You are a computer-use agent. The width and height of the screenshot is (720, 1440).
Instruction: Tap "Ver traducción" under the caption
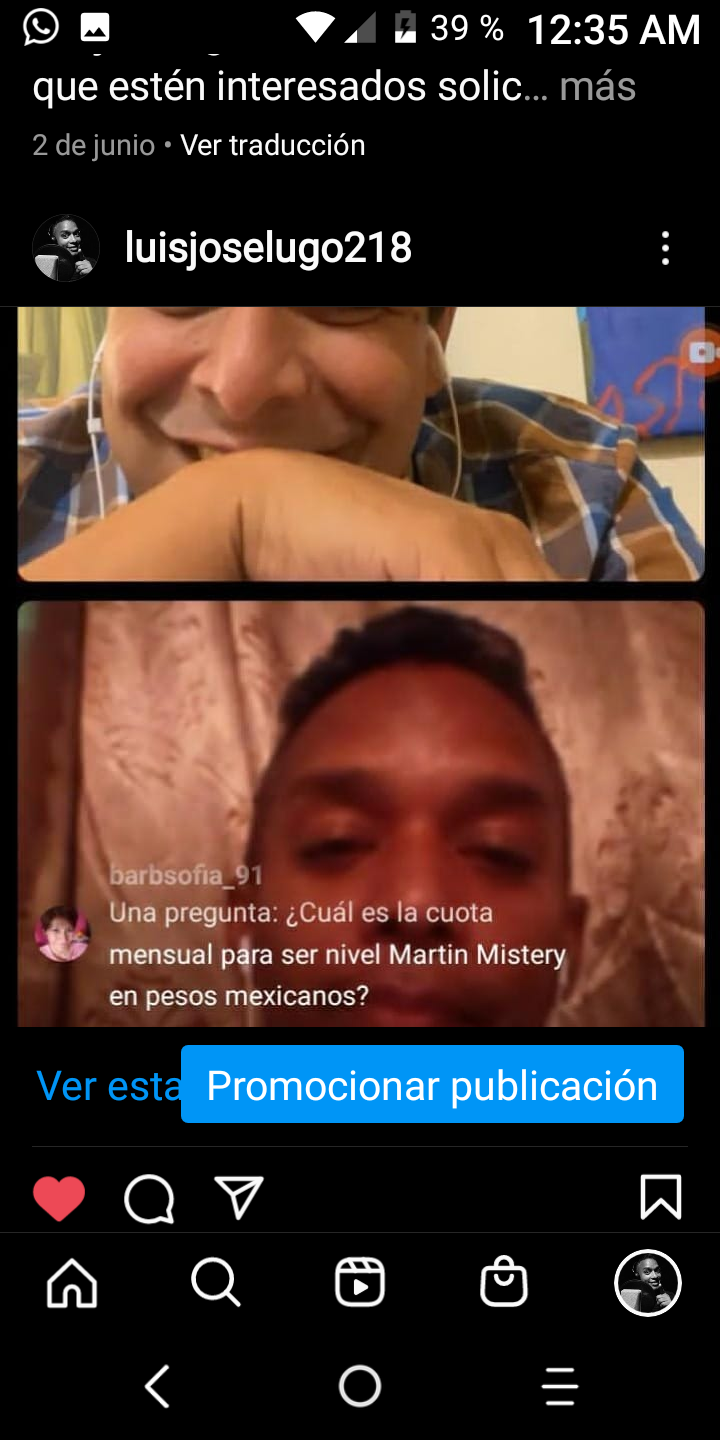tap(273, 146)
